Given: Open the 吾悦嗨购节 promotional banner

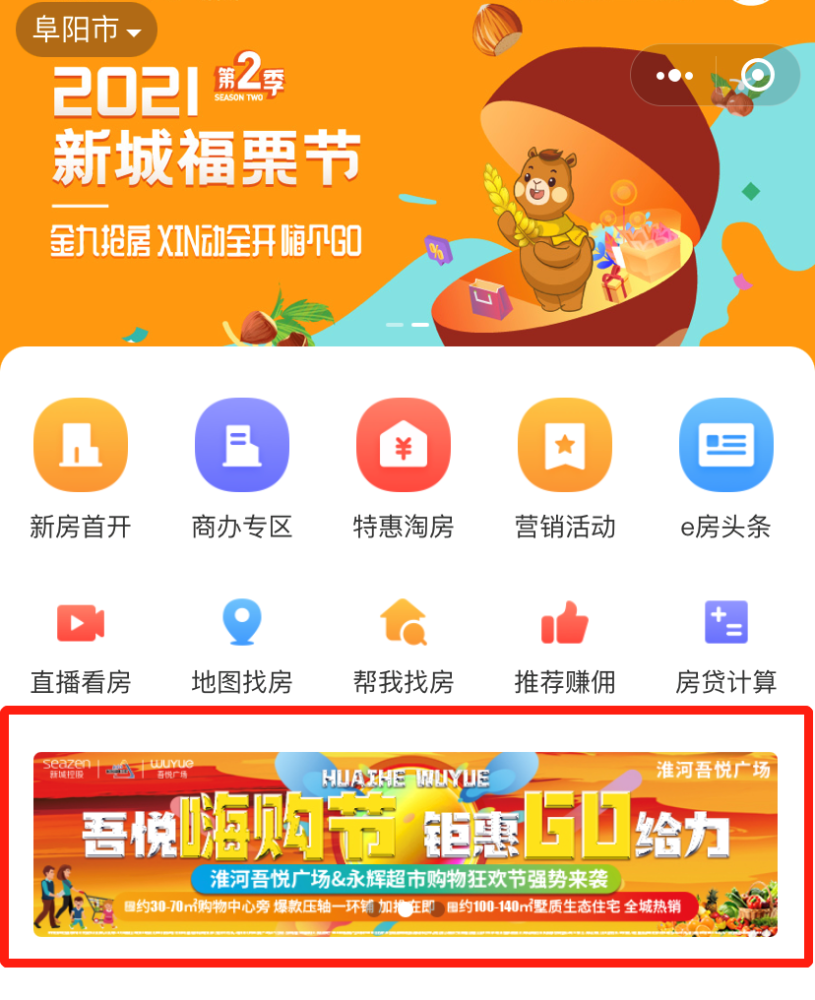Looking at the screenshot, I should coord(405,843).
